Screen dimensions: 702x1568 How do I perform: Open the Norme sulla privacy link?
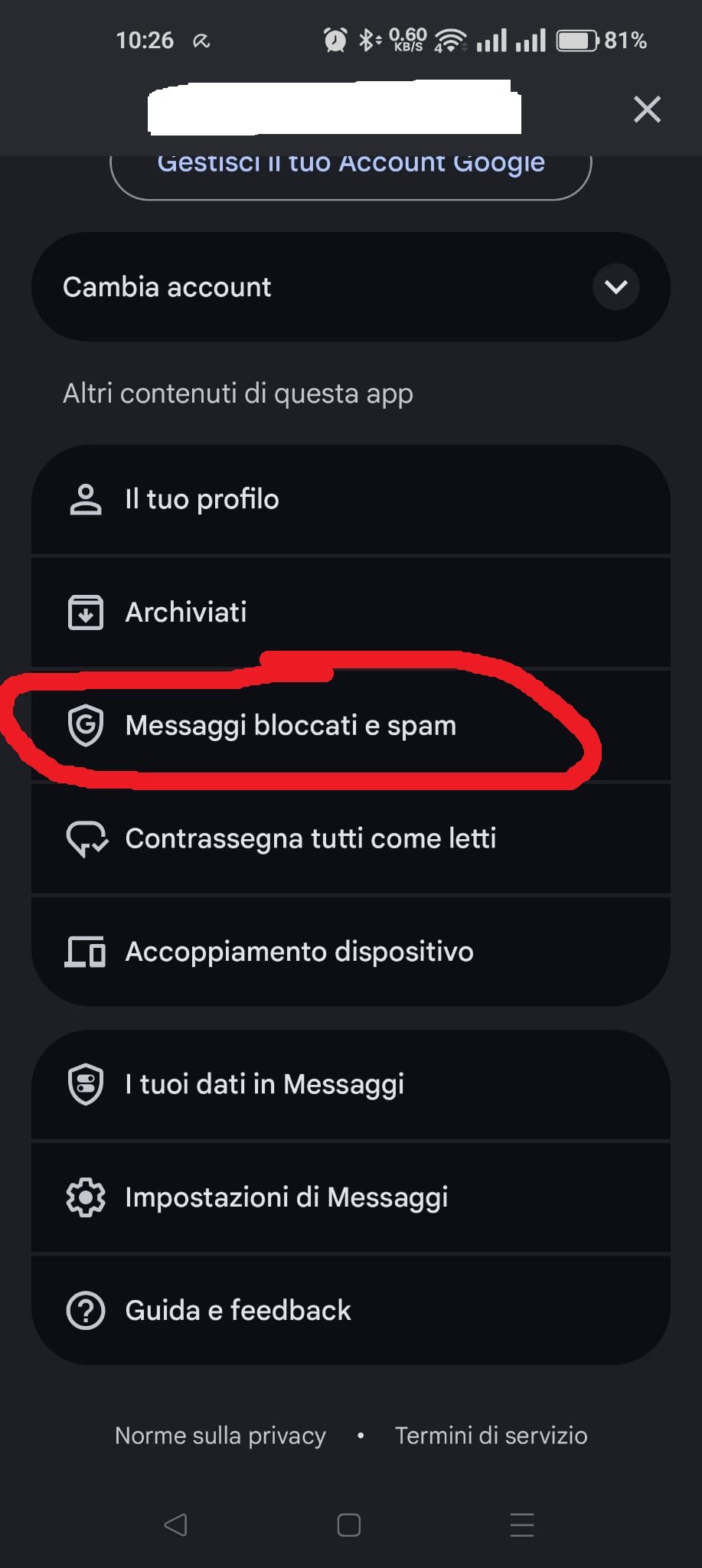point(220,1436)
